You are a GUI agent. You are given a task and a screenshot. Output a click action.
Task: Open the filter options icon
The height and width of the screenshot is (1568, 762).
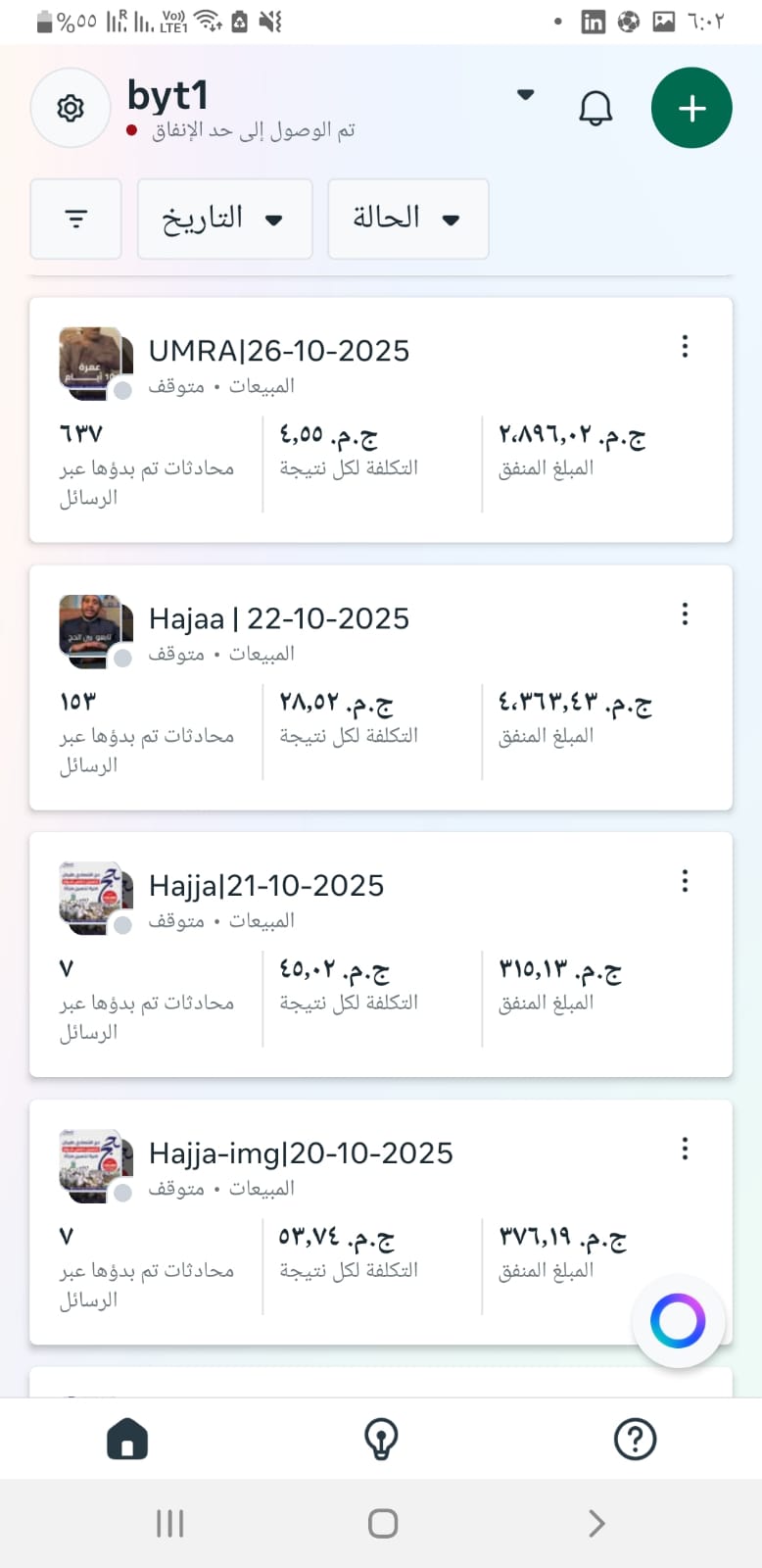[x=75, y=219]
